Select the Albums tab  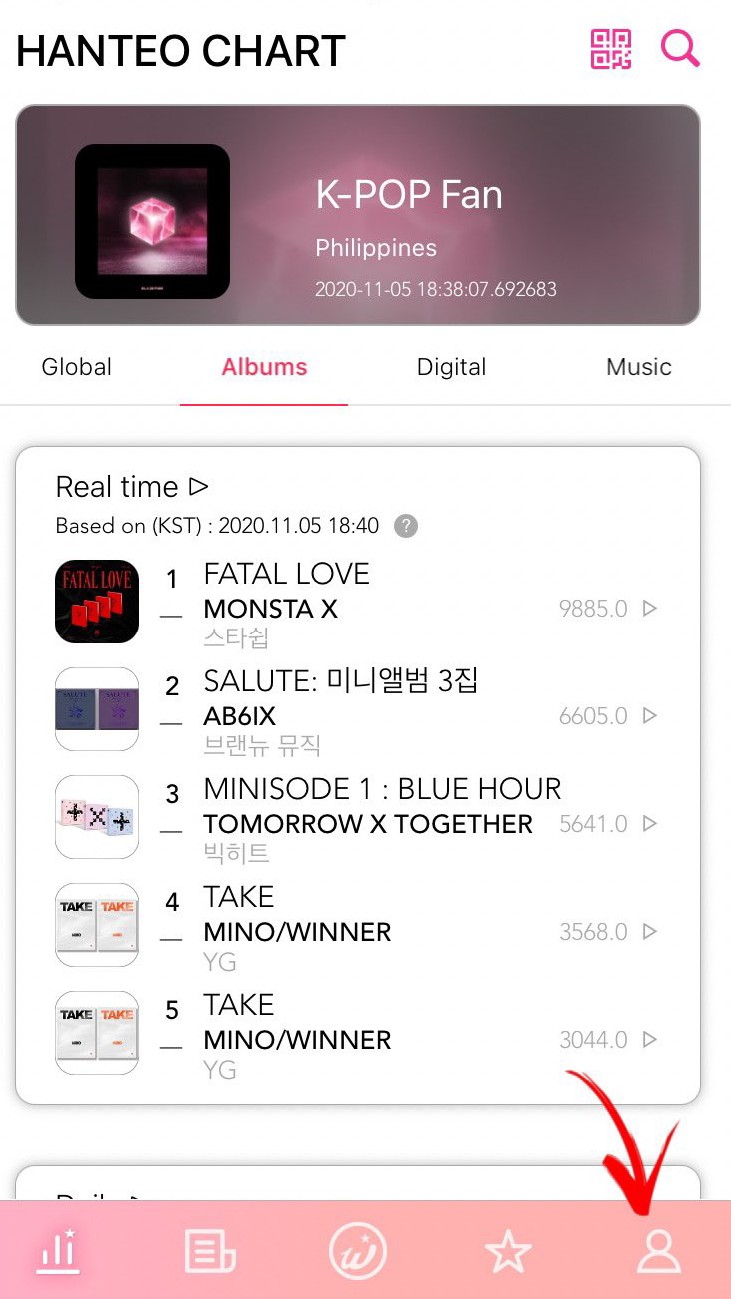(x=264, y=367)
